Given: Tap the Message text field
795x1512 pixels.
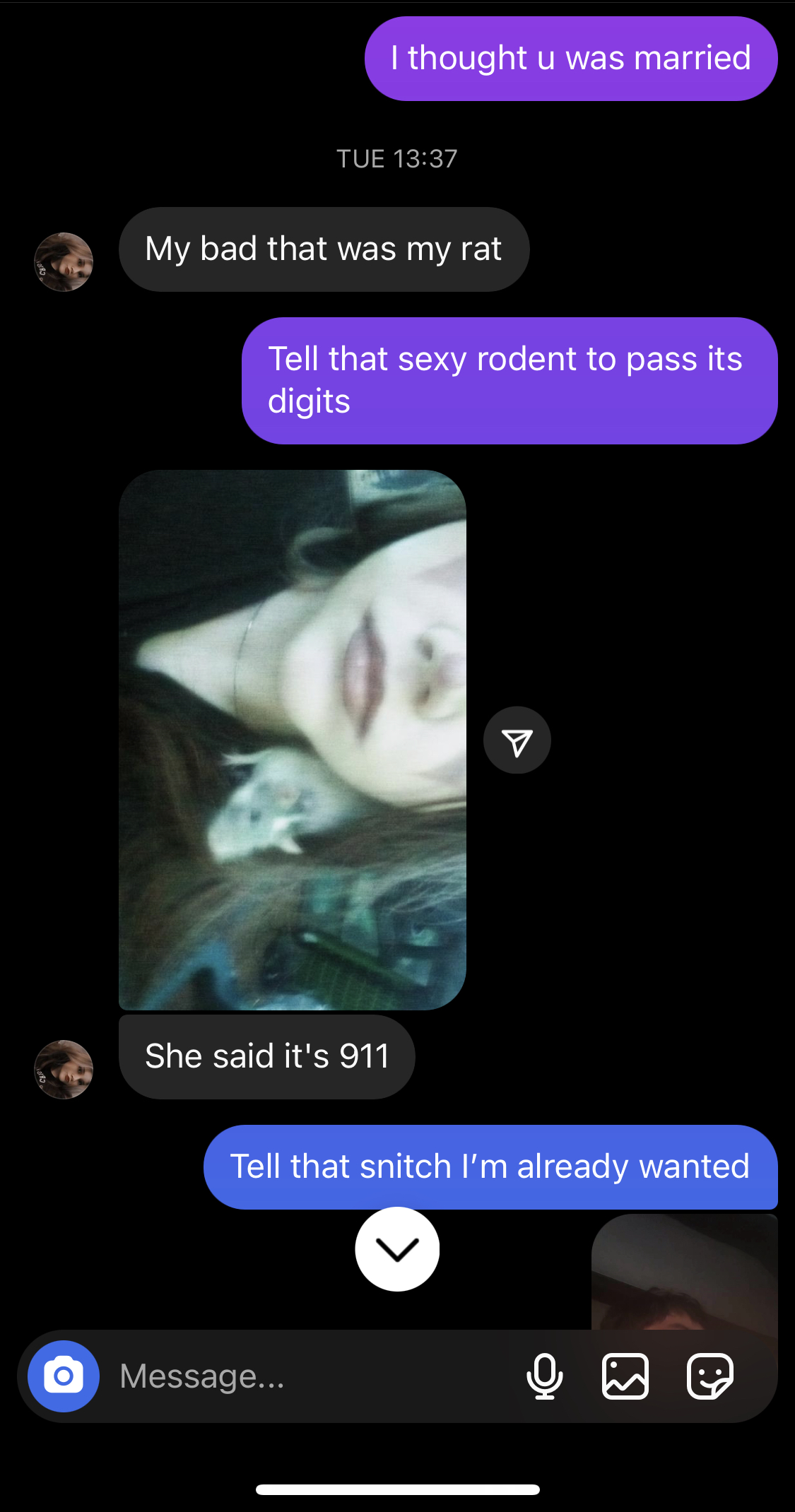Looking at the screenshot, I should pos(311,1376).
